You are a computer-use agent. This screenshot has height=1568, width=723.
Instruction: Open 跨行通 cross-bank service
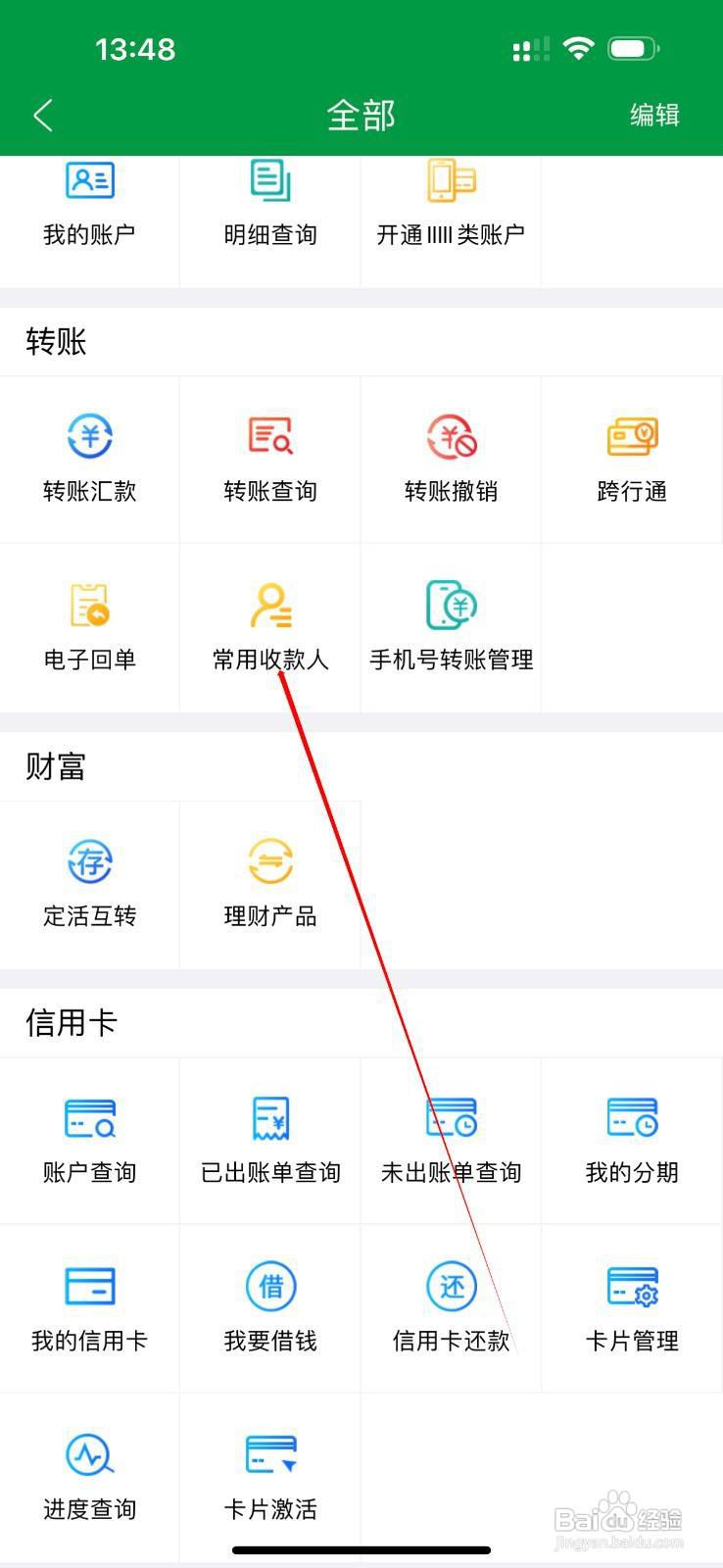point(631,459)
